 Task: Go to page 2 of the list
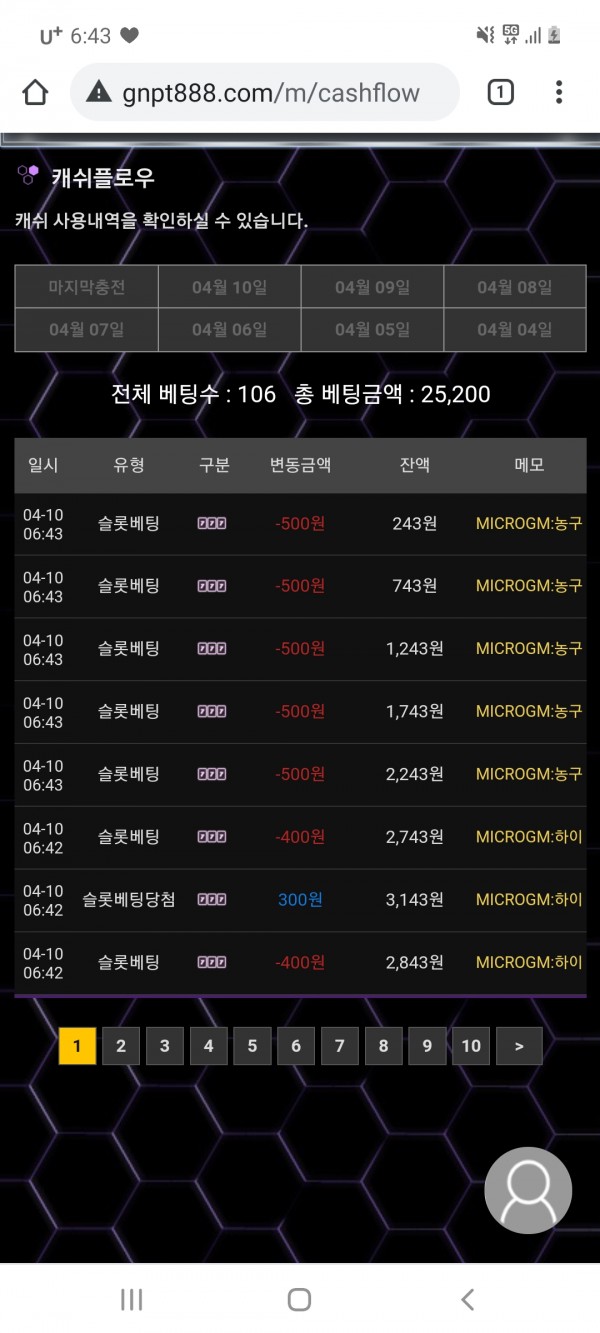coord(121,1046)
